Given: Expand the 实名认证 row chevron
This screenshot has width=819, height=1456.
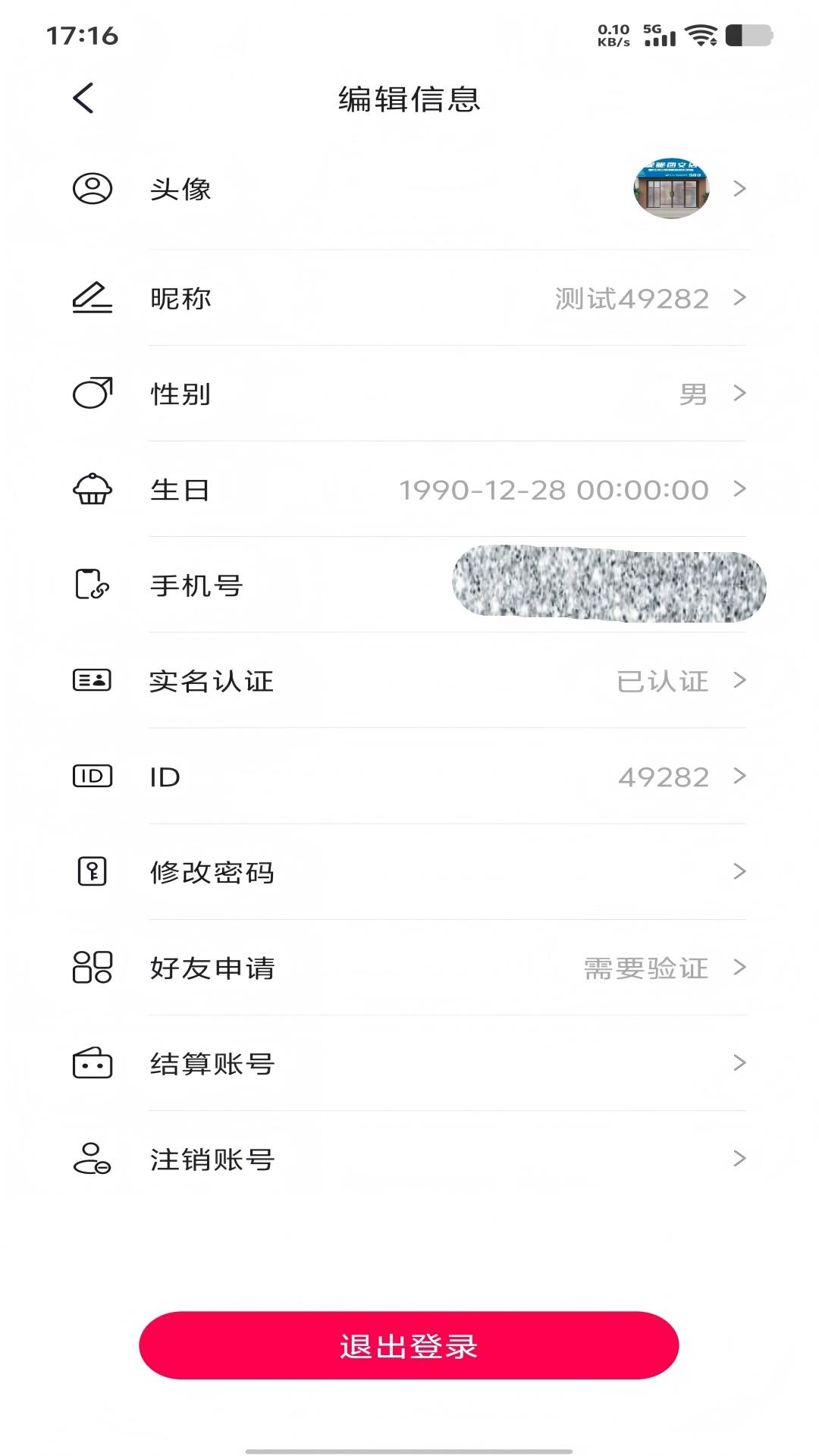Looking at the screenshot, I should point(739,681).
